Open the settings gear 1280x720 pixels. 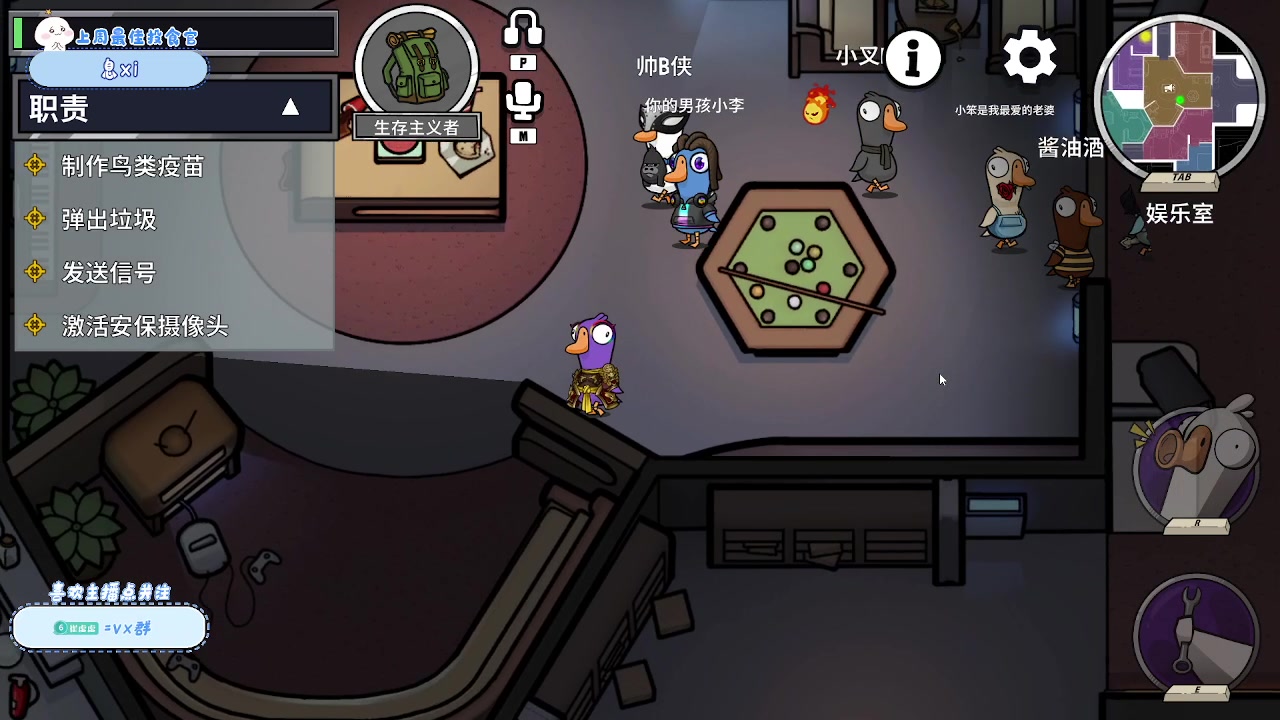tap(1030, 57)
